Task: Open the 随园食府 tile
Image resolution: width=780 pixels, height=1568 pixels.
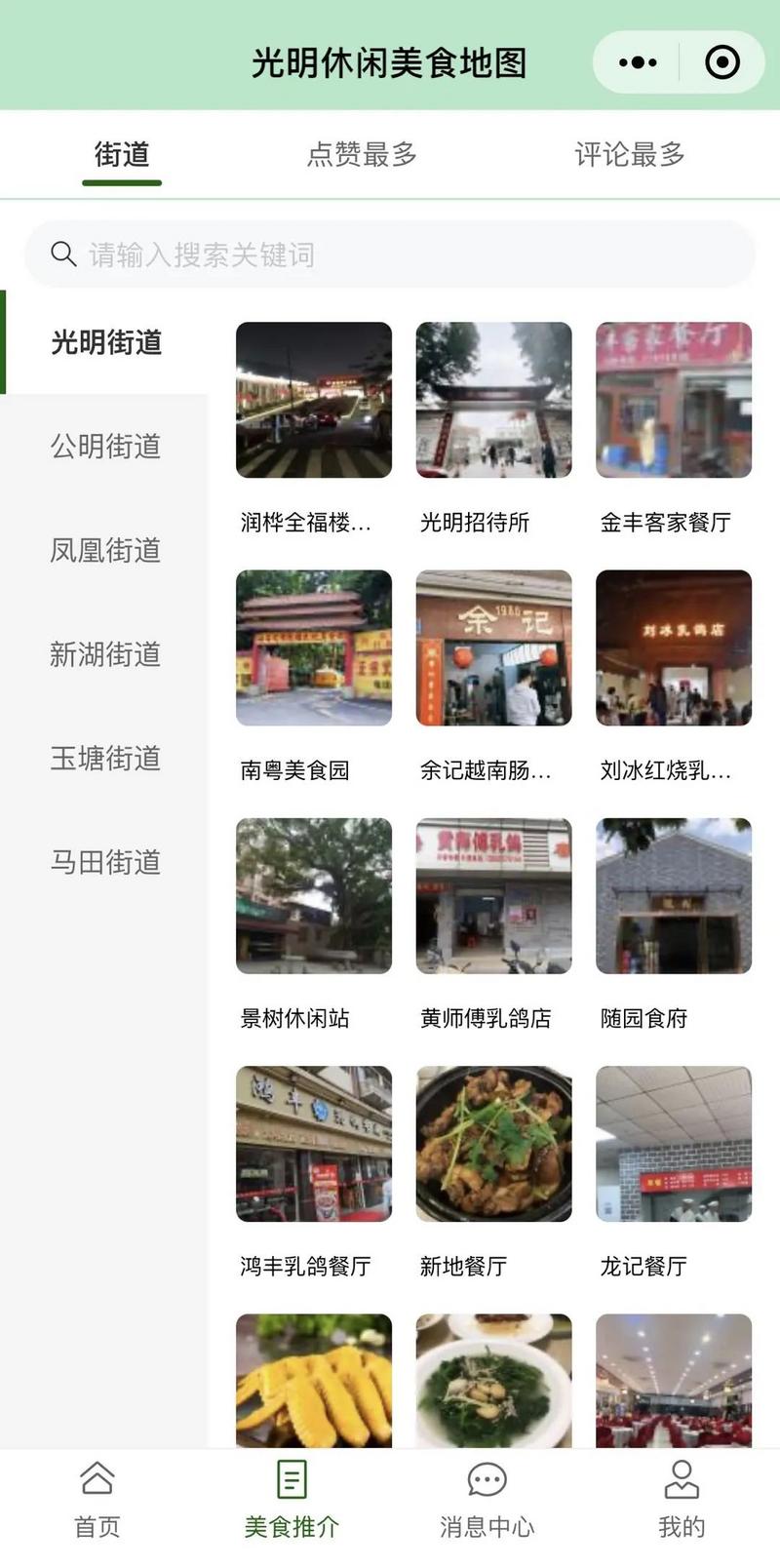Action: tap(674, 924)
